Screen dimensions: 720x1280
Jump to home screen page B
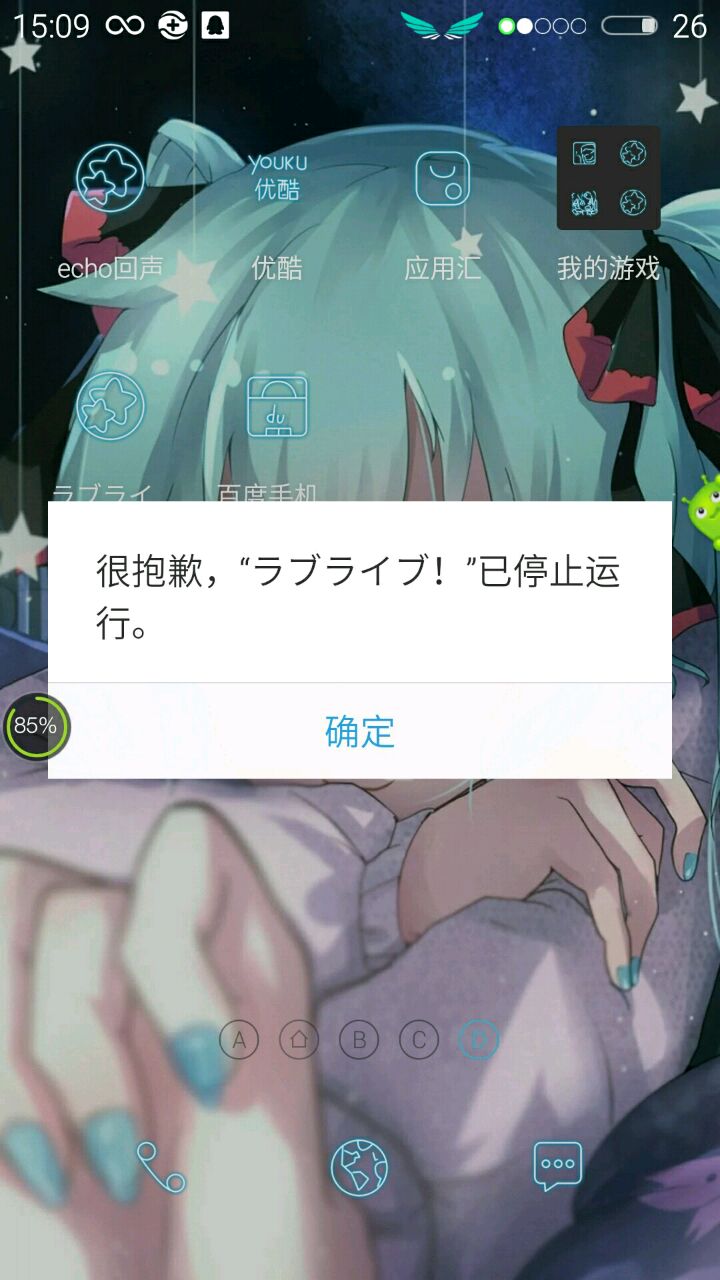(x=359, y=1041)
